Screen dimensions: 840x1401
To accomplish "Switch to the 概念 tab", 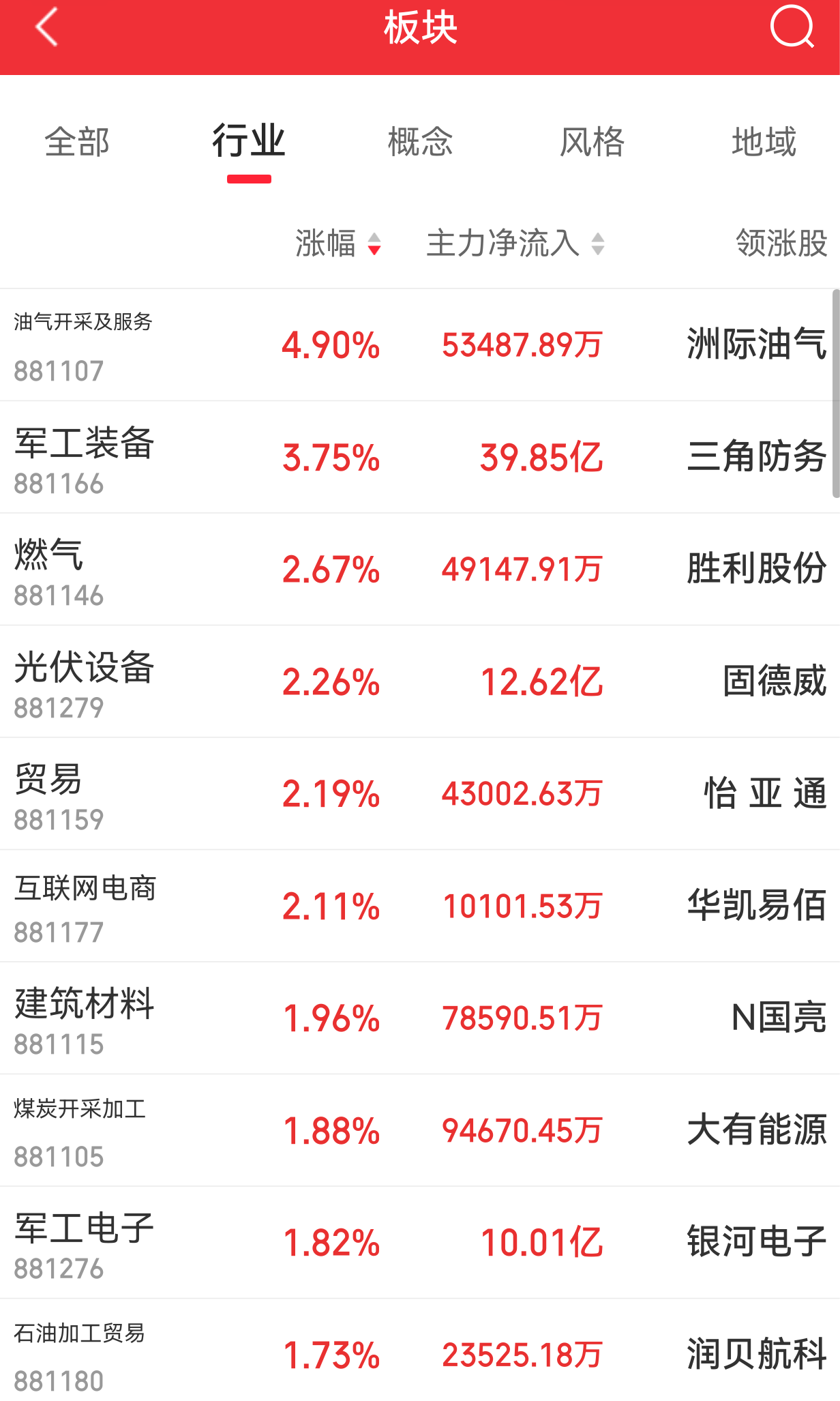I will pos(420,142).
